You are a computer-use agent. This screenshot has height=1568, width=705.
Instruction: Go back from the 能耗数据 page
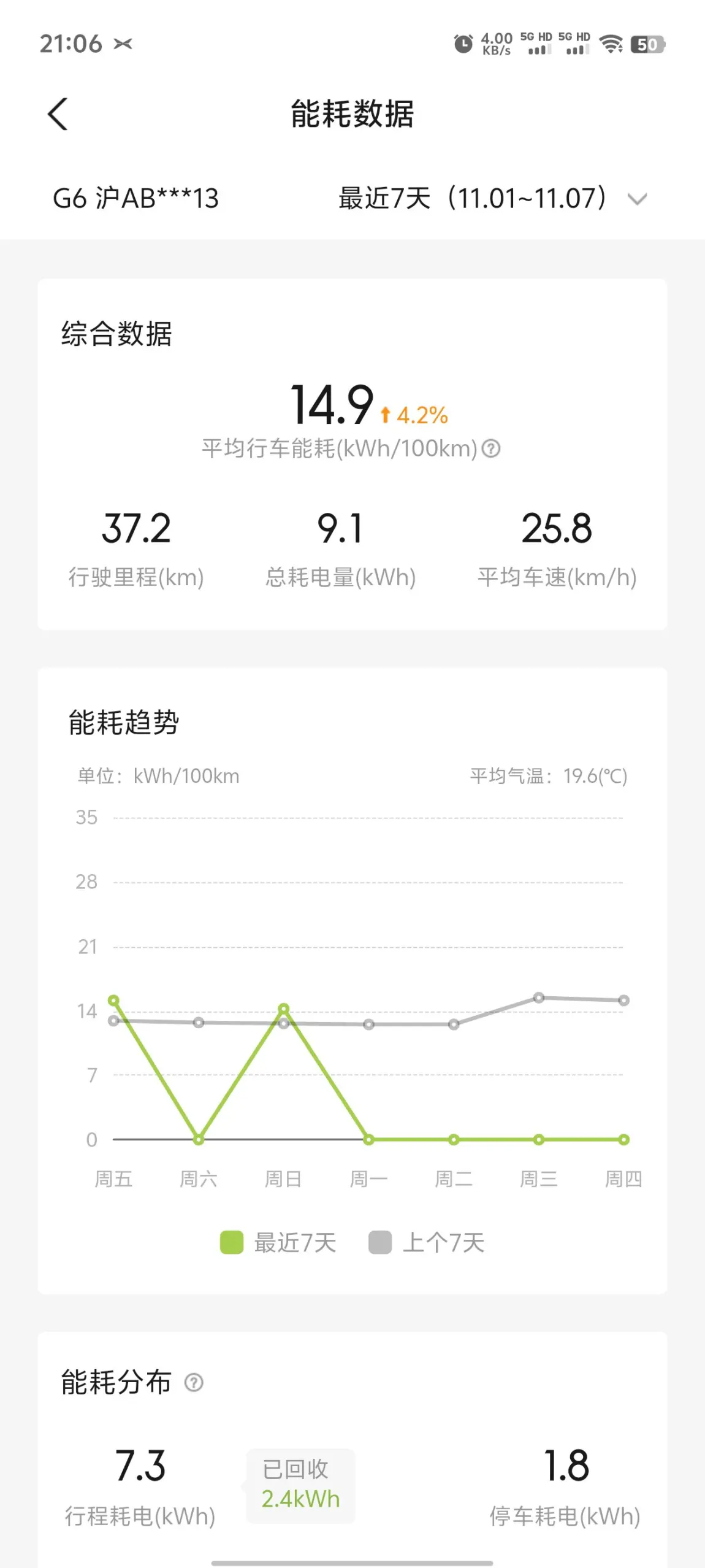point(58,114)
